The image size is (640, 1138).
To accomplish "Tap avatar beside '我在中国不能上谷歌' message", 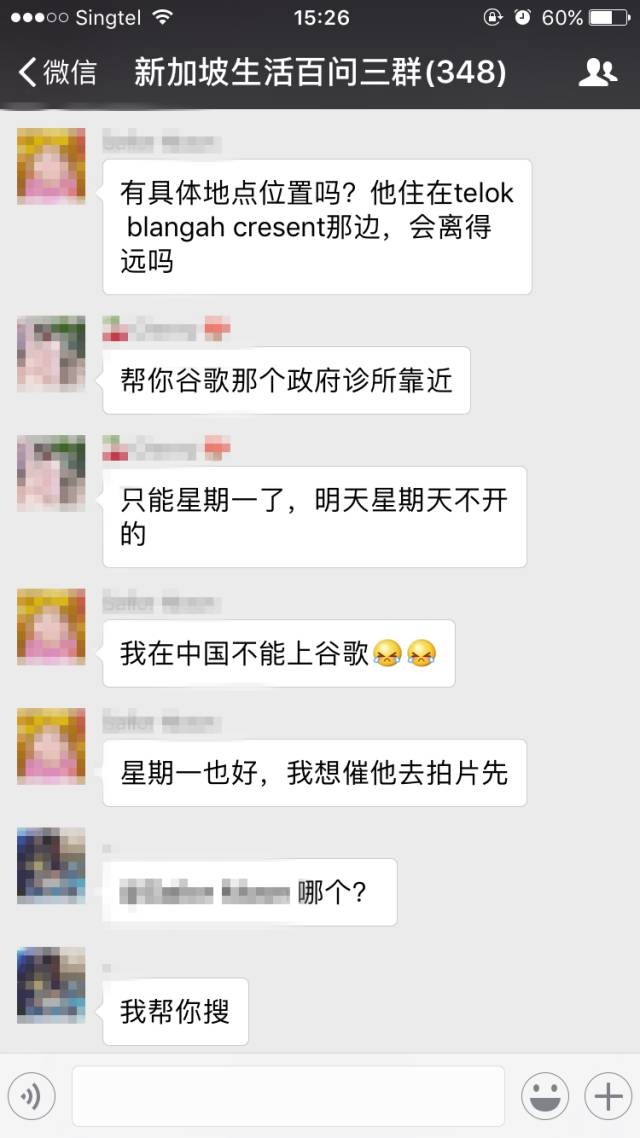I will coord(51,627).
